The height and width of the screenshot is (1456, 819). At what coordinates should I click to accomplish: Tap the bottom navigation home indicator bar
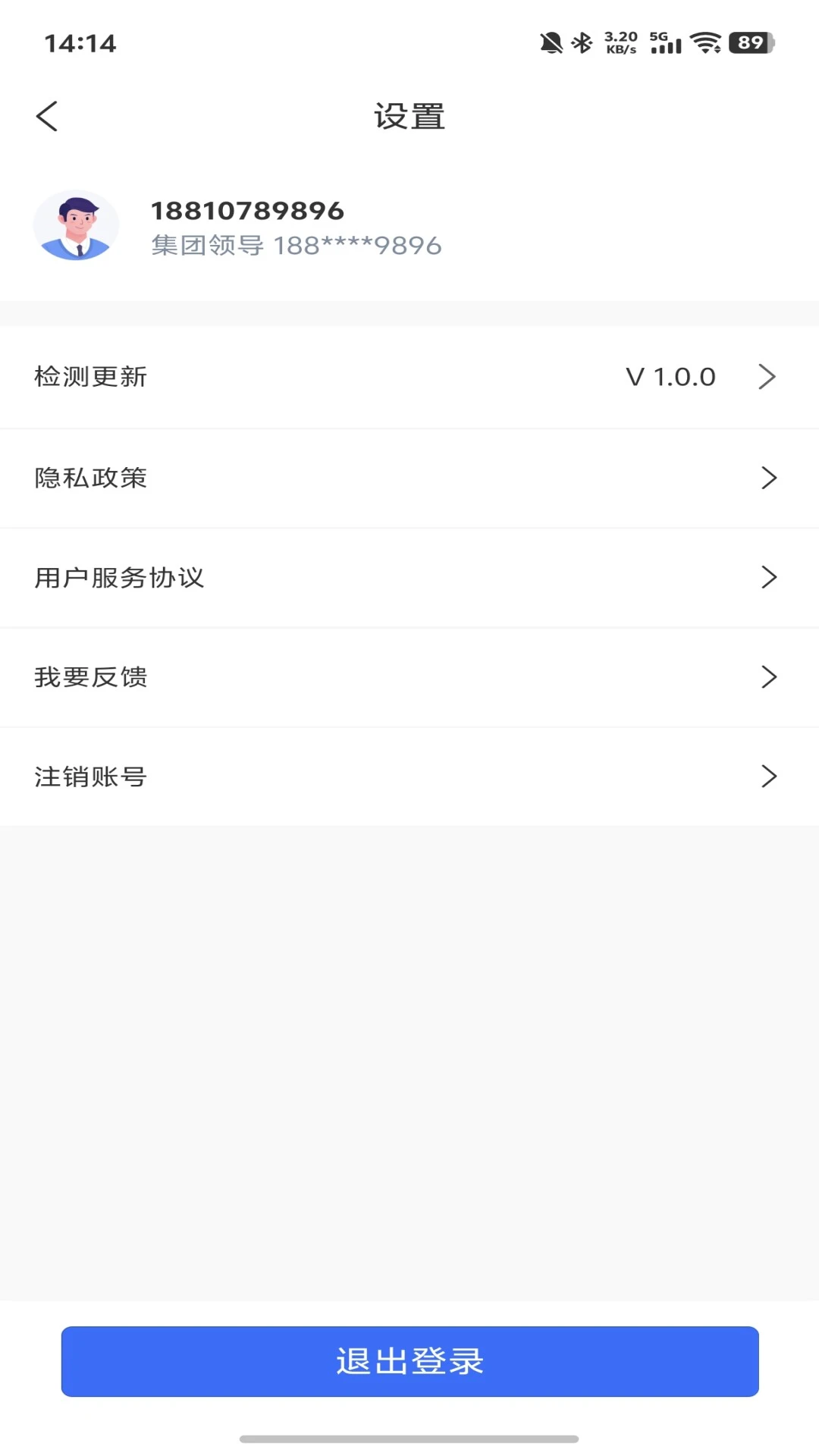(409, 1438)
